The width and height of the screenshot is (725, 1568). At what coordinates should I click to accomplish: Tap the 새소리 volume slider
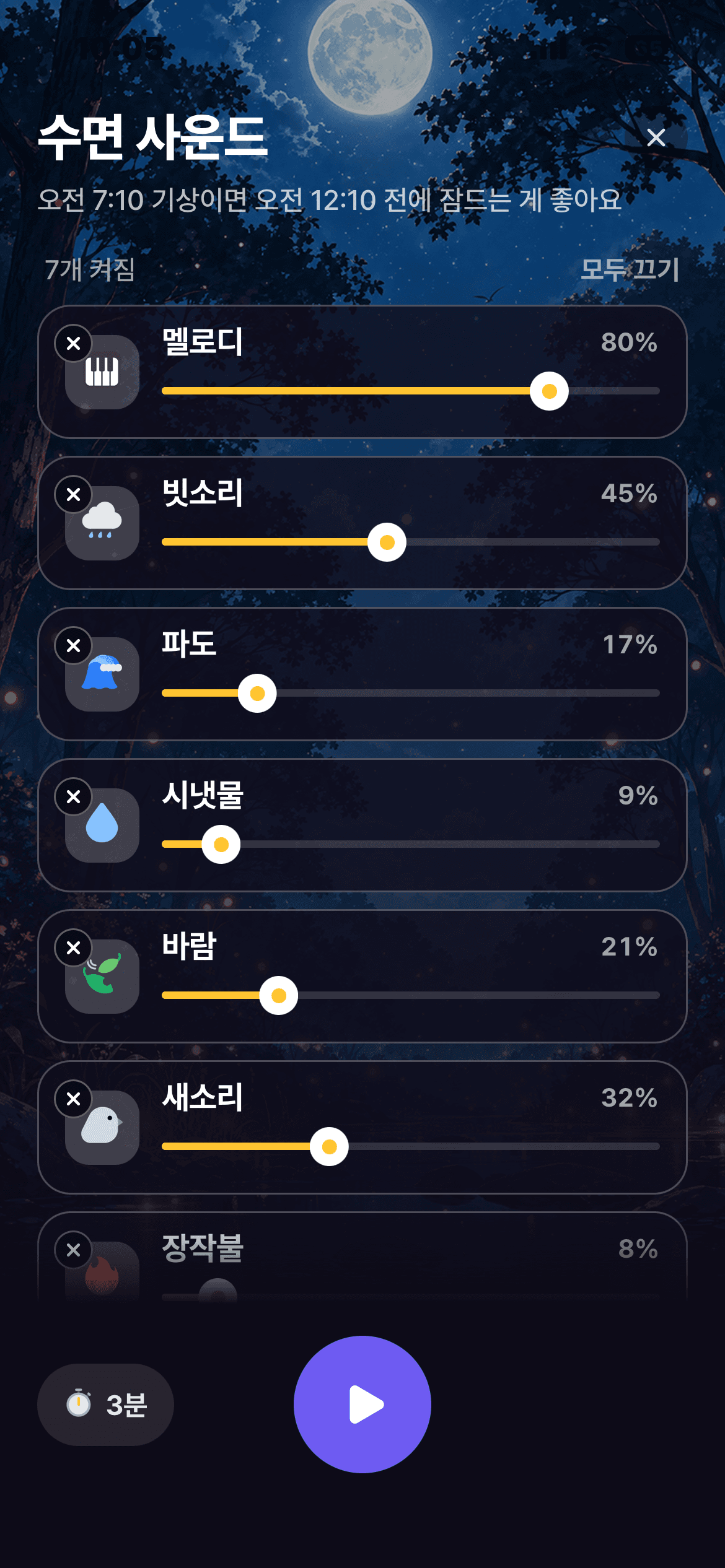click(410, 1146)
